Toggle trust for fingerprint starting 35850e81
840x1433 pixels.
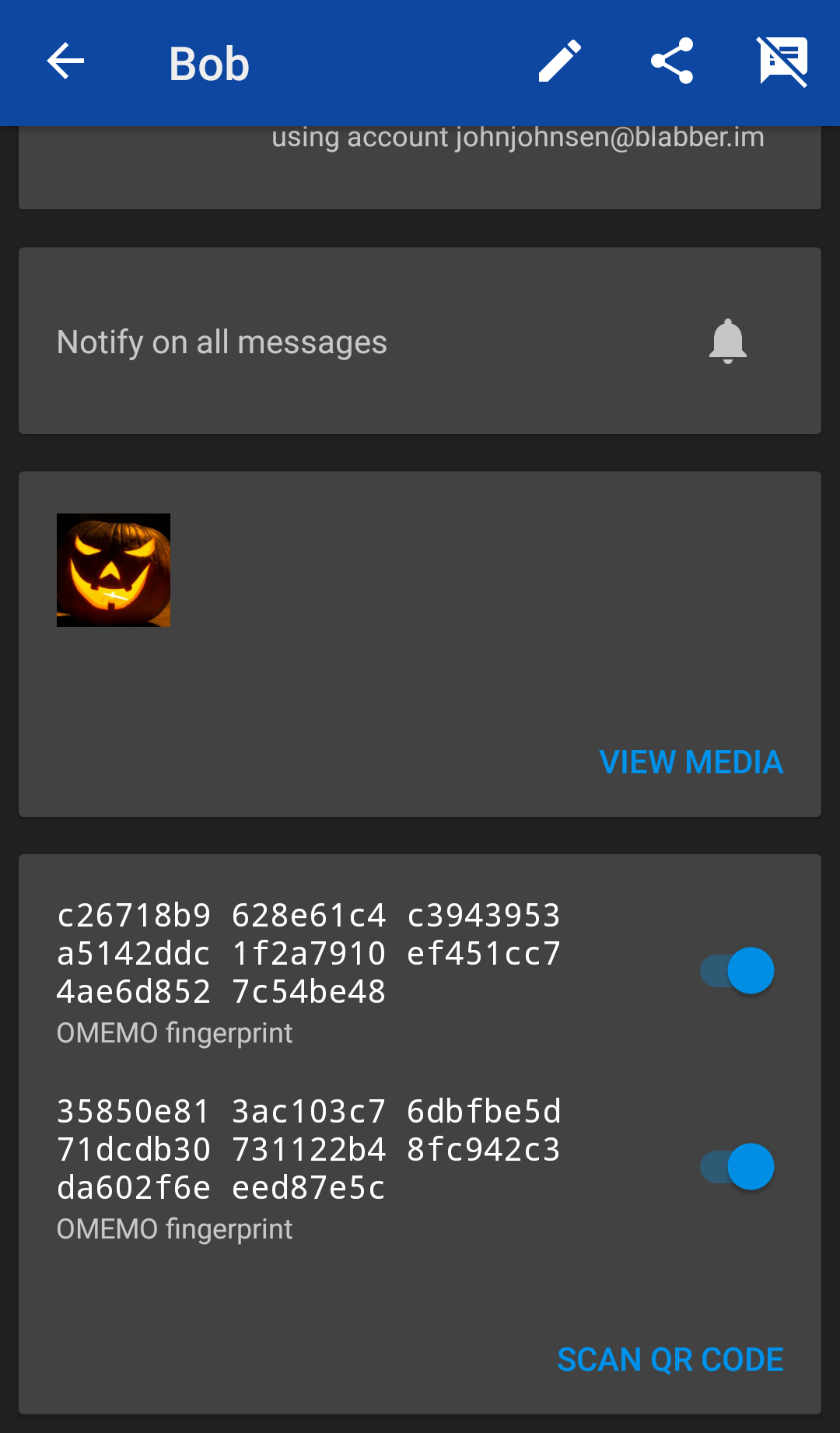737,1167
